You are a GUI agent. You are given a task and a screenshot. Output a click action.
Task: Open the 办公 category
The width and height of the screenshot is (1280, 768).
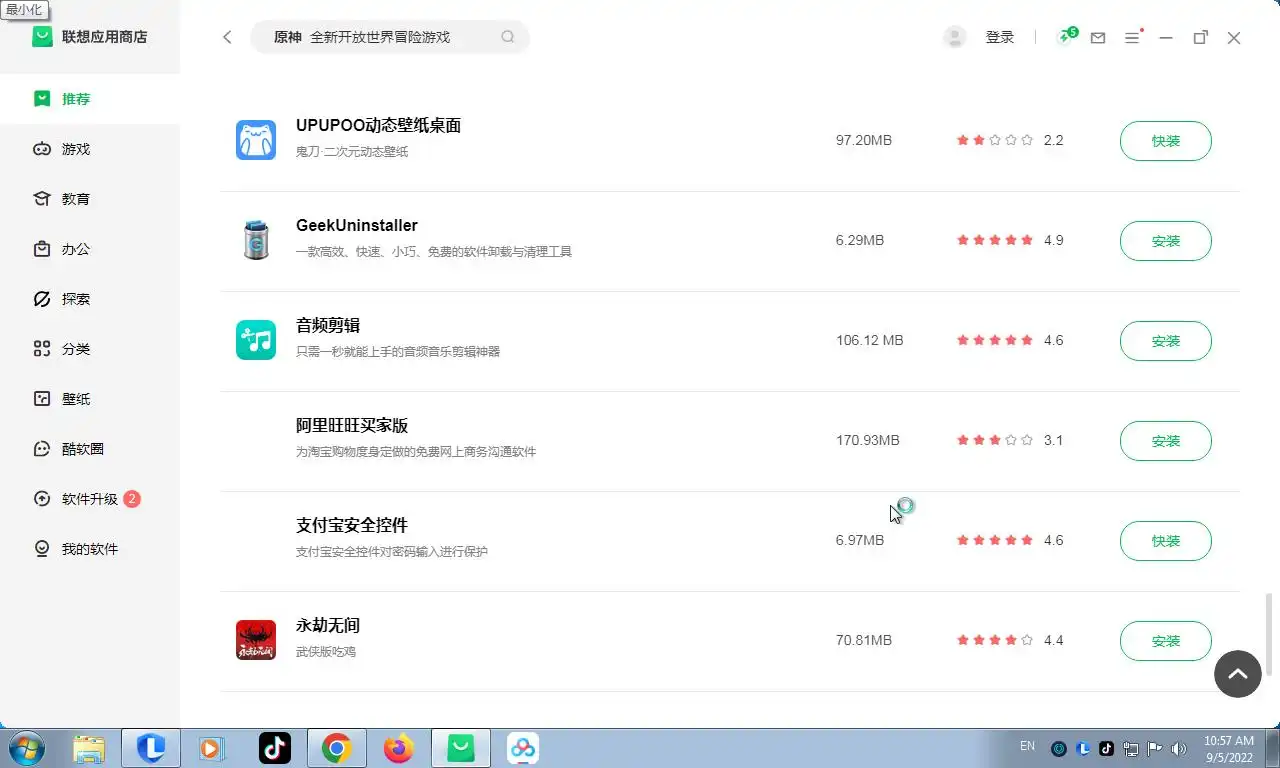coord(76,249)
